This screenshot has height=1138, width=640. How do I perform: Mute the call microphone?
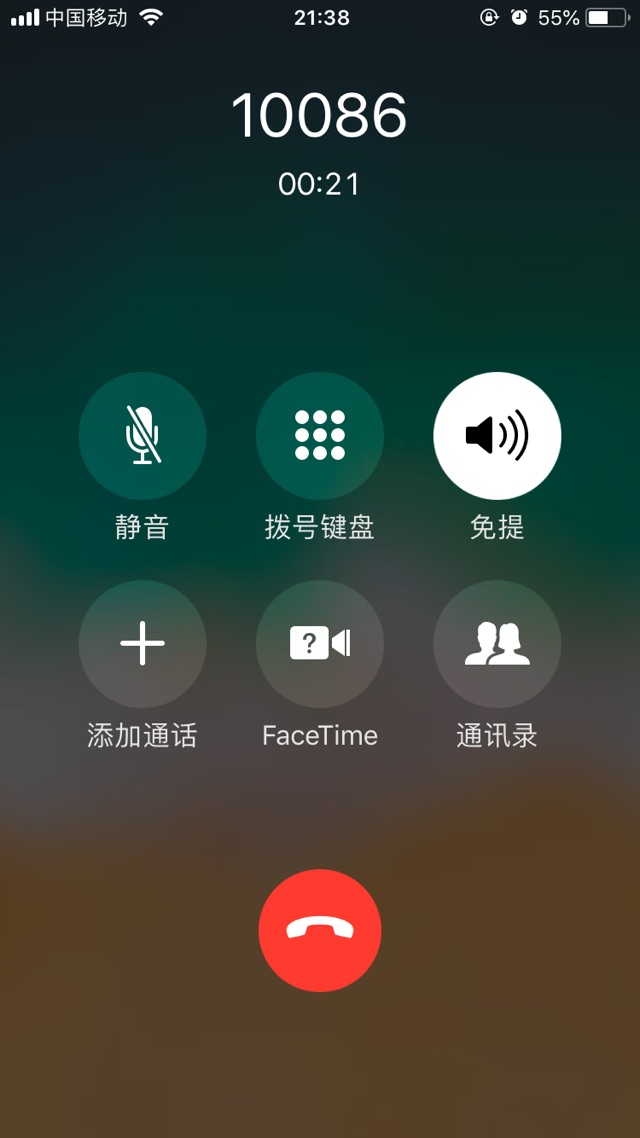click(142, 436)
